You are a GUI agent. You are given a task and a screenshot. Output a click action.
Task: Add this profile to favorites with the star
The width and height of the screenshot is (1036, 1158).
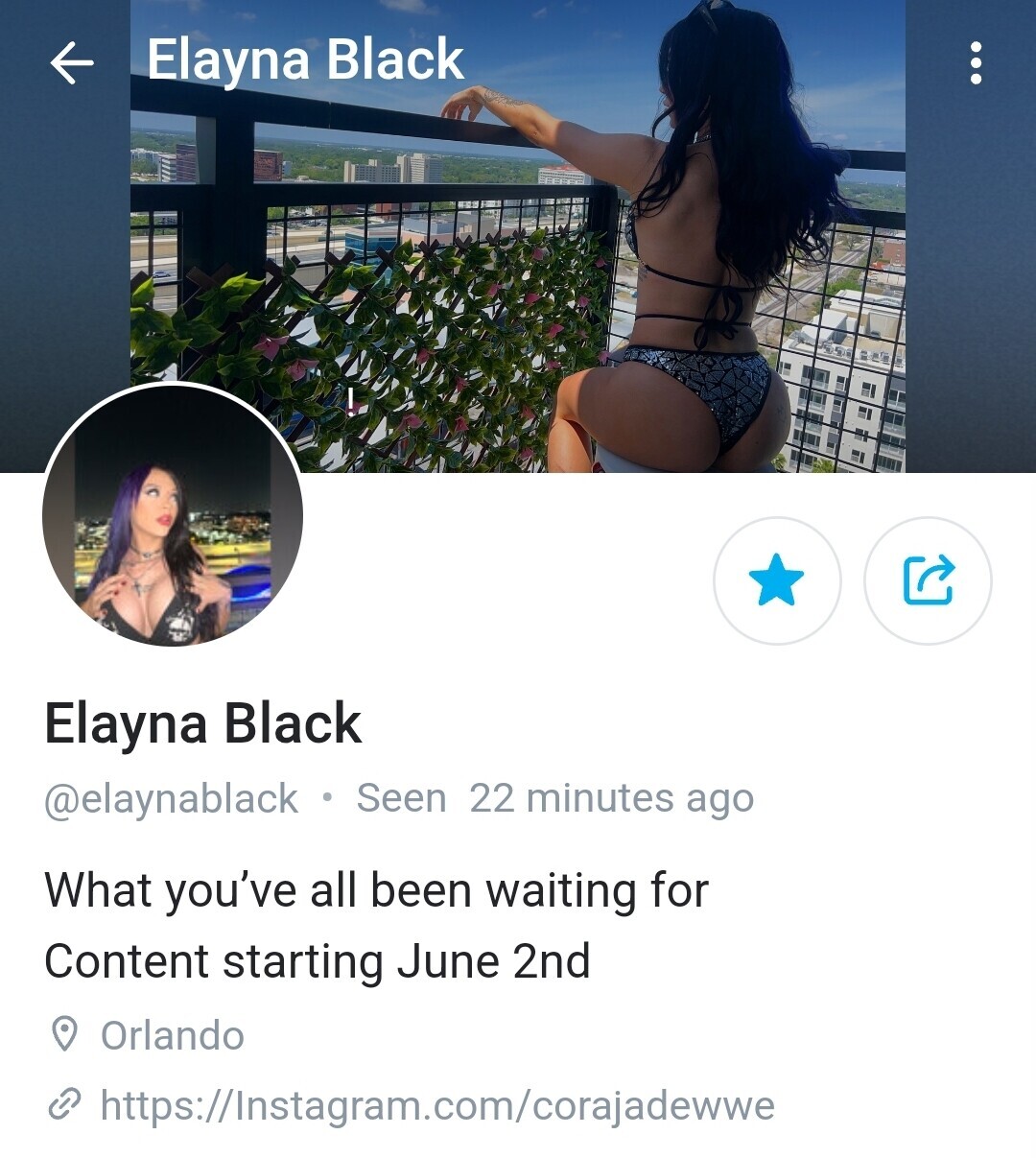(x=776, y=580)
